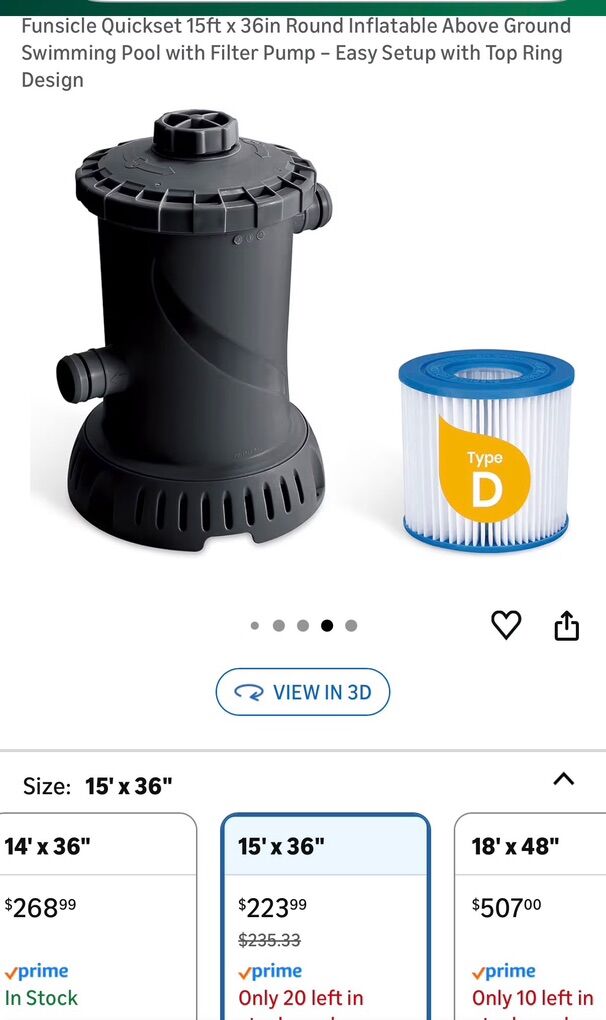Viewport: 606px width, 1020px height.
Task: Open the VIEW IN 3D viewer
Action: (302, 692)
